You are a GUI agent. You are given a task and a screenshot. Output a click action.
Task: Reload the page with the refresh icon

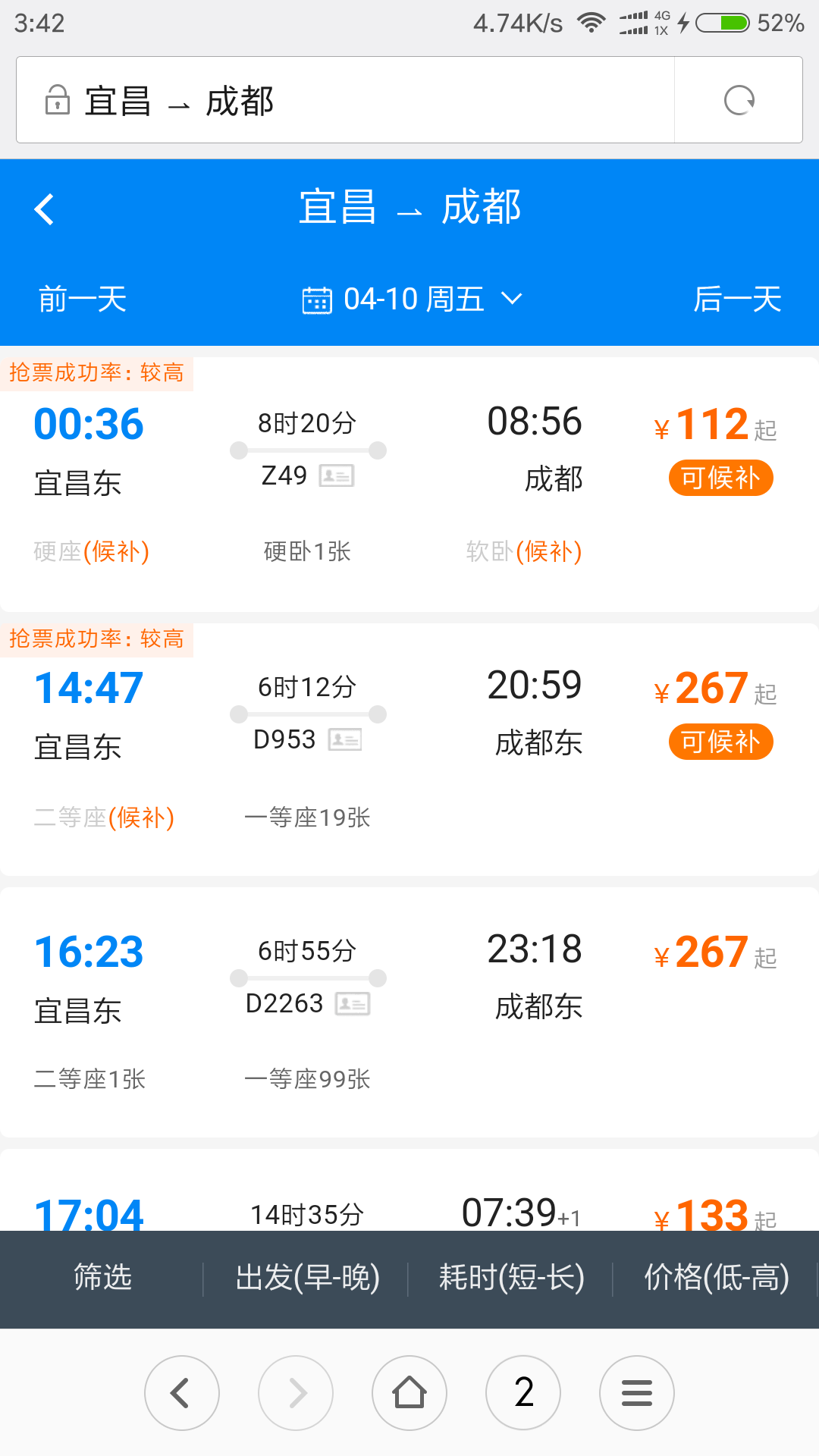click(x=739, y=100)
